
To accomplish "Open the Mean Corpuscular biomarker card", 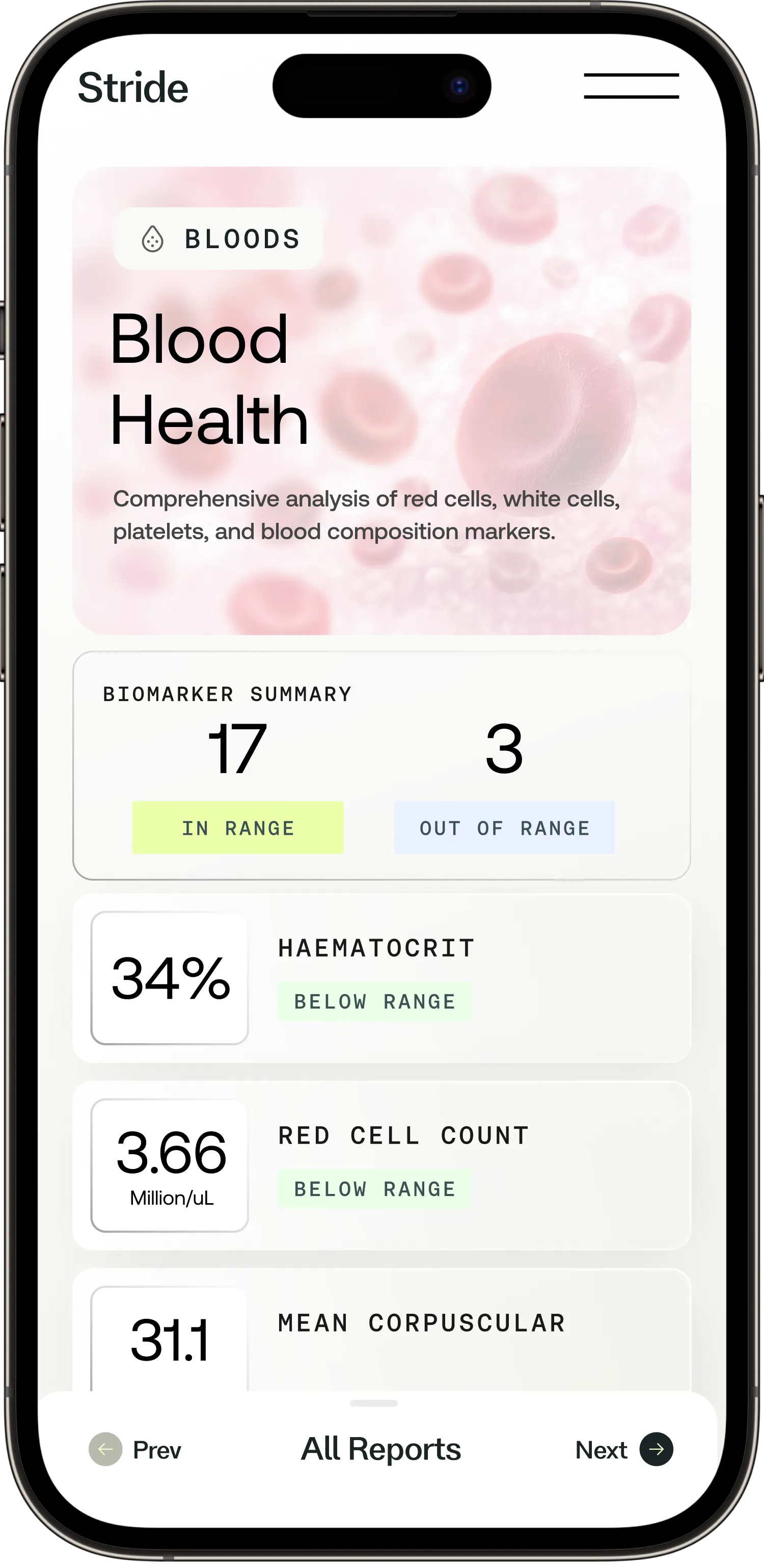I will pos(381,1332).
